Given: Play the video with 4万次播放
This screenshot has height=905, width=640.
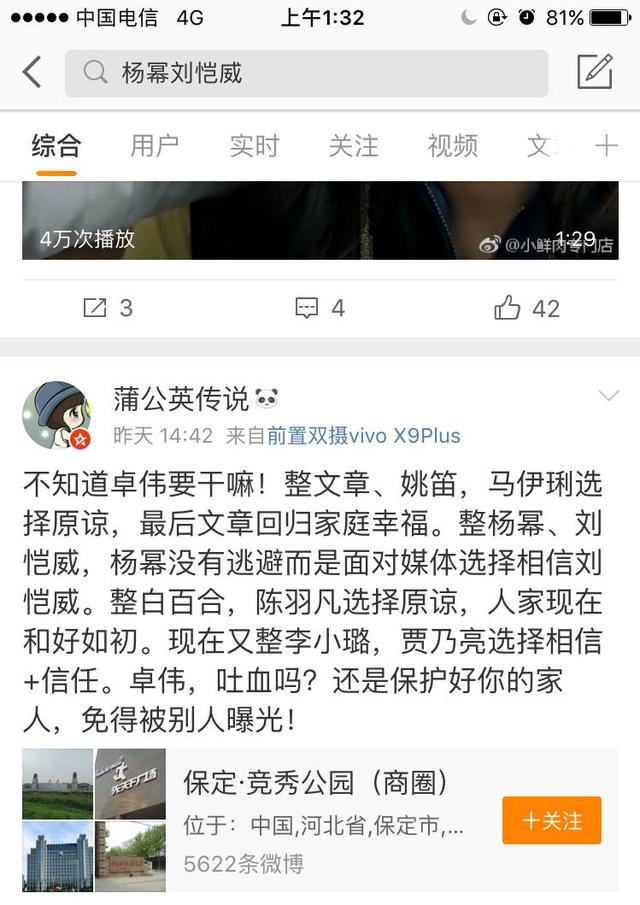Looking at the screenshot, I should click(320, 220).
